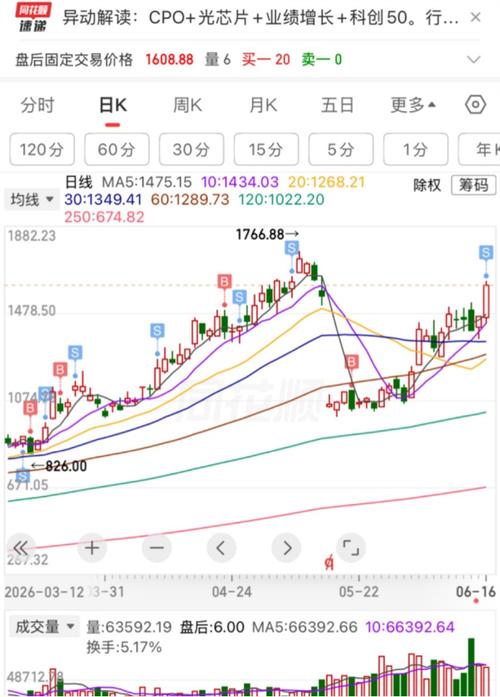This screenshot has height=697, width=500.
Task: Open the 更多 chart options dropdown
Action: pos(413,106)
